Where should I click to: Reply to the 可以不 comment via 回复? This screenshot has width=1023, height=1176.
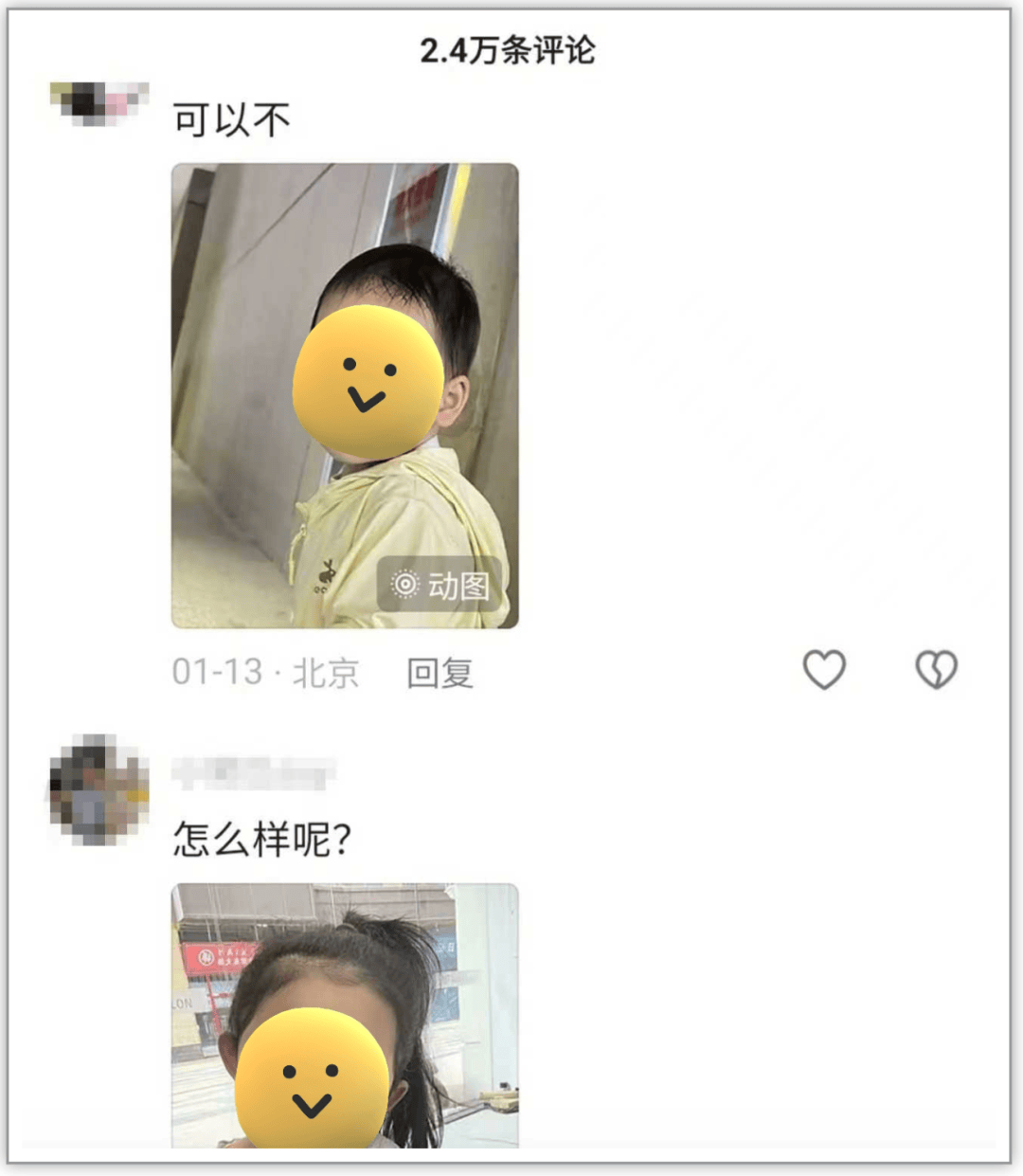coord(440,673)
